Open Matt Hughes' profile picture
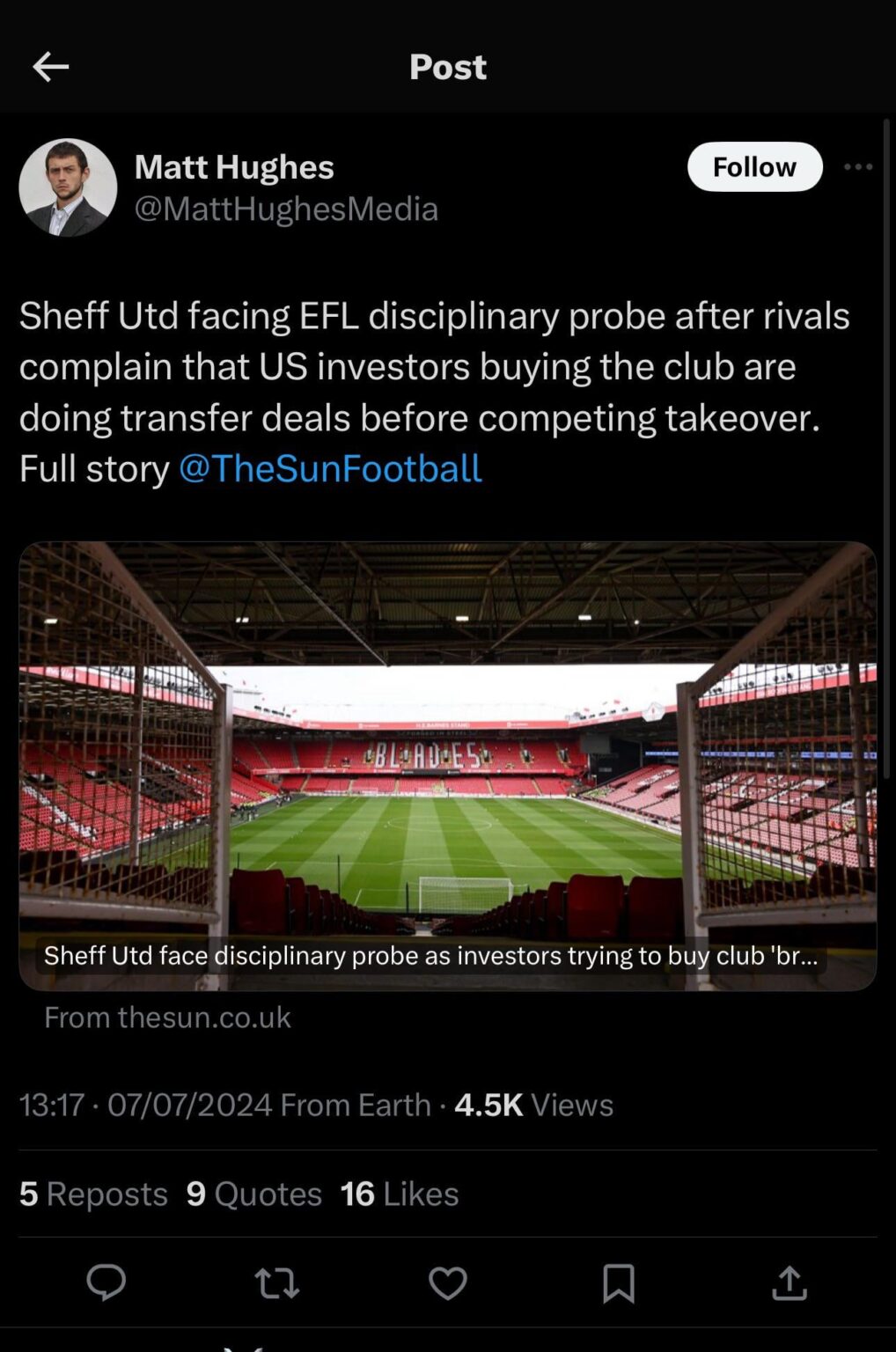The width and height of the screenshot is (896, 1352). [68, 187]
